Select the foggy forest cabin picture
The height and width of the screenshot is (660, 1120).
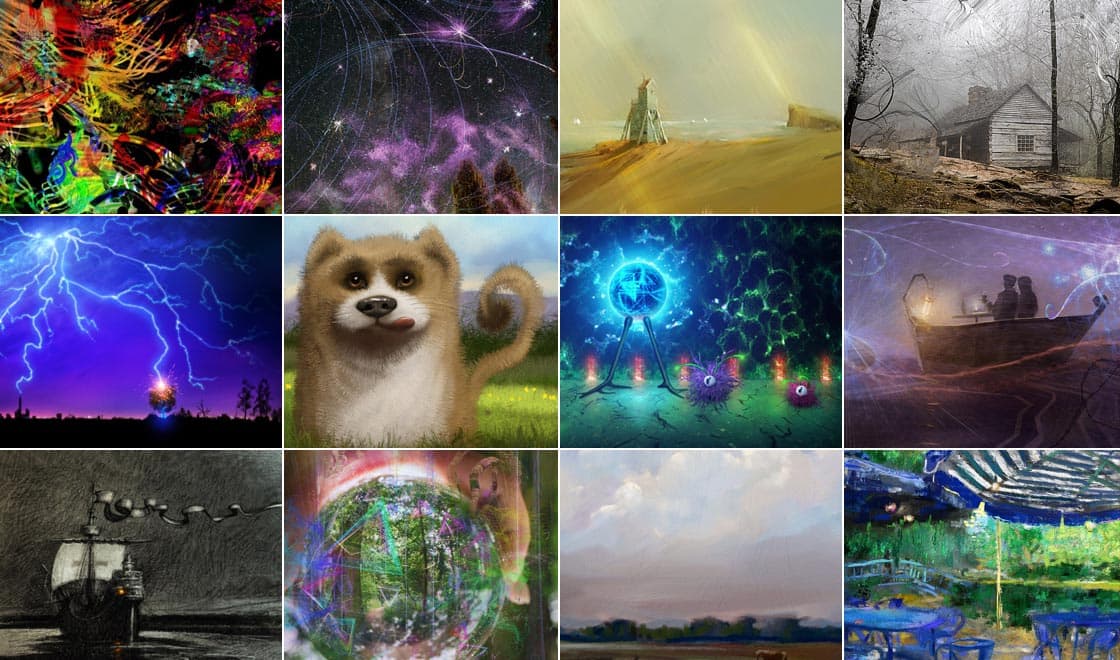[x=981, y=106]
